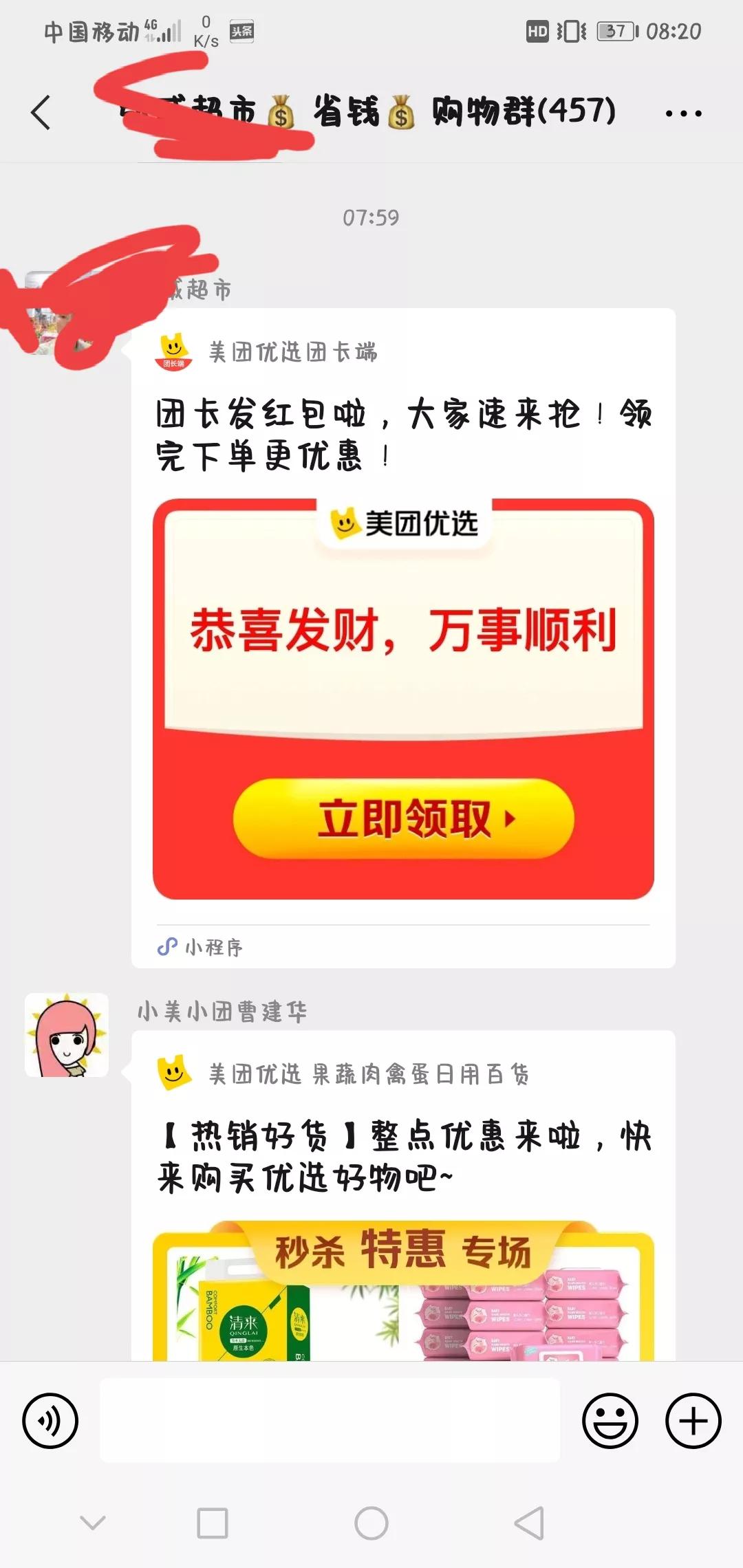Viewport: 743px width, 1568px height.
Task: Open the plus attachments menu
Action: click(x=693, y=1421)
